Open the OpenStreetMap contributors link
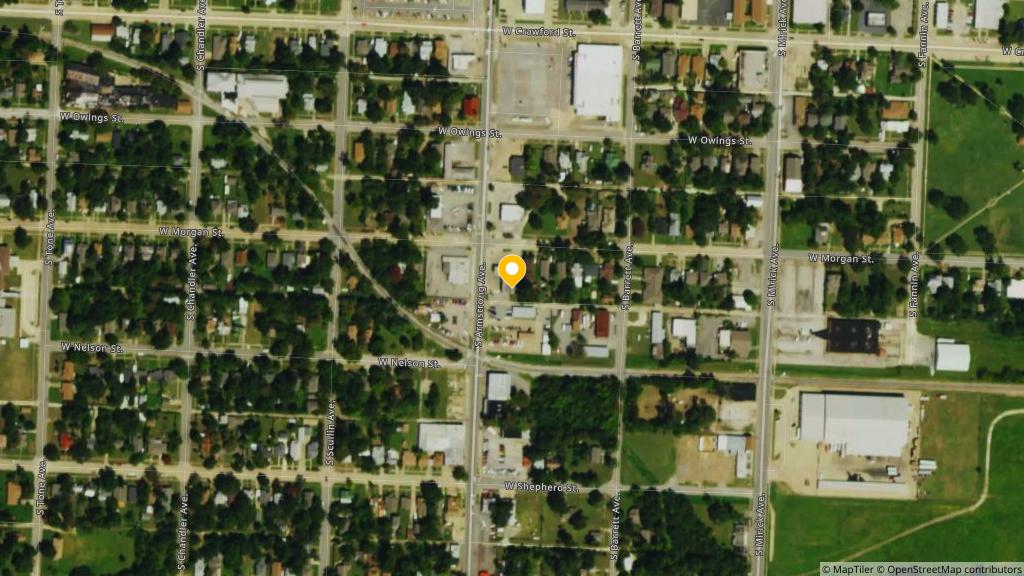This screenshot has height=576, width=1024. click(x=950, y=569)
